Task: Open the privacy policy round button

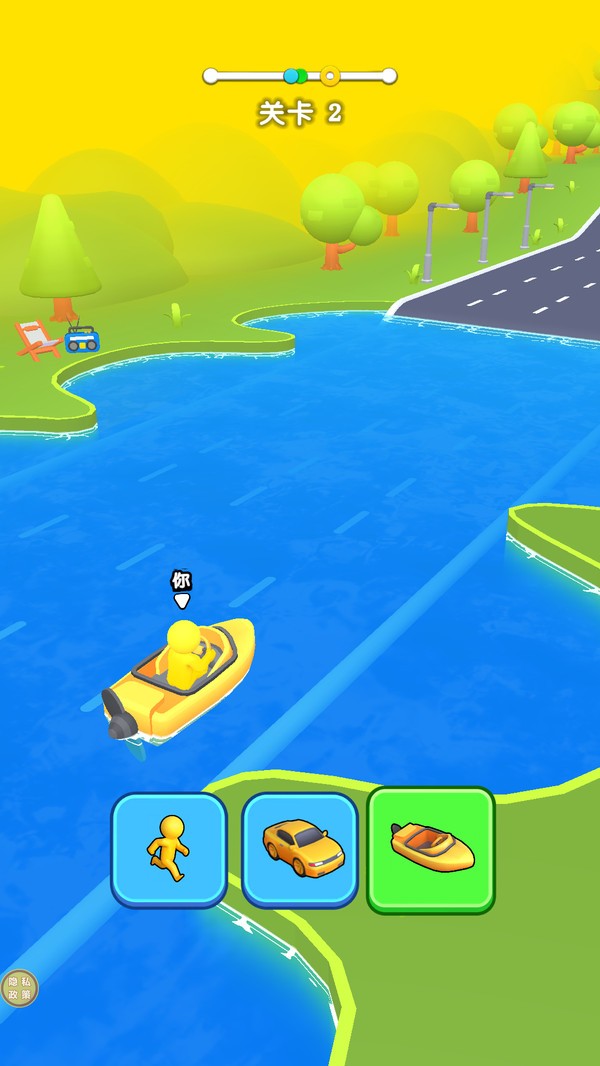Action: pyautogui.click(x=19, y=988)
